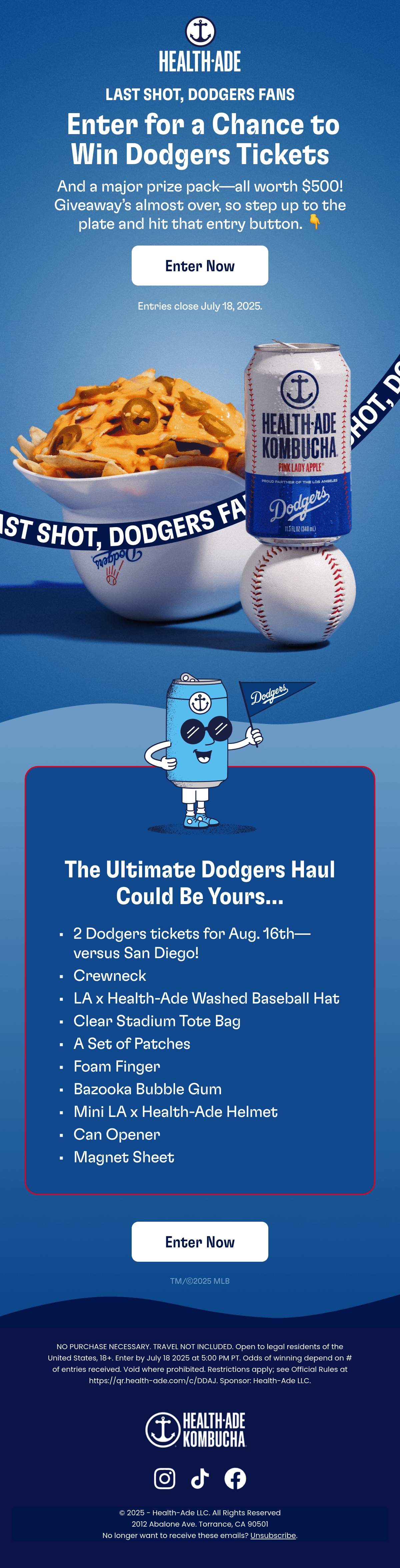Viewport: 400px width, 1568px height.
Task: Tap Enter Now below the prize list
Action: pyautogui.click(x=200, y=1241)
